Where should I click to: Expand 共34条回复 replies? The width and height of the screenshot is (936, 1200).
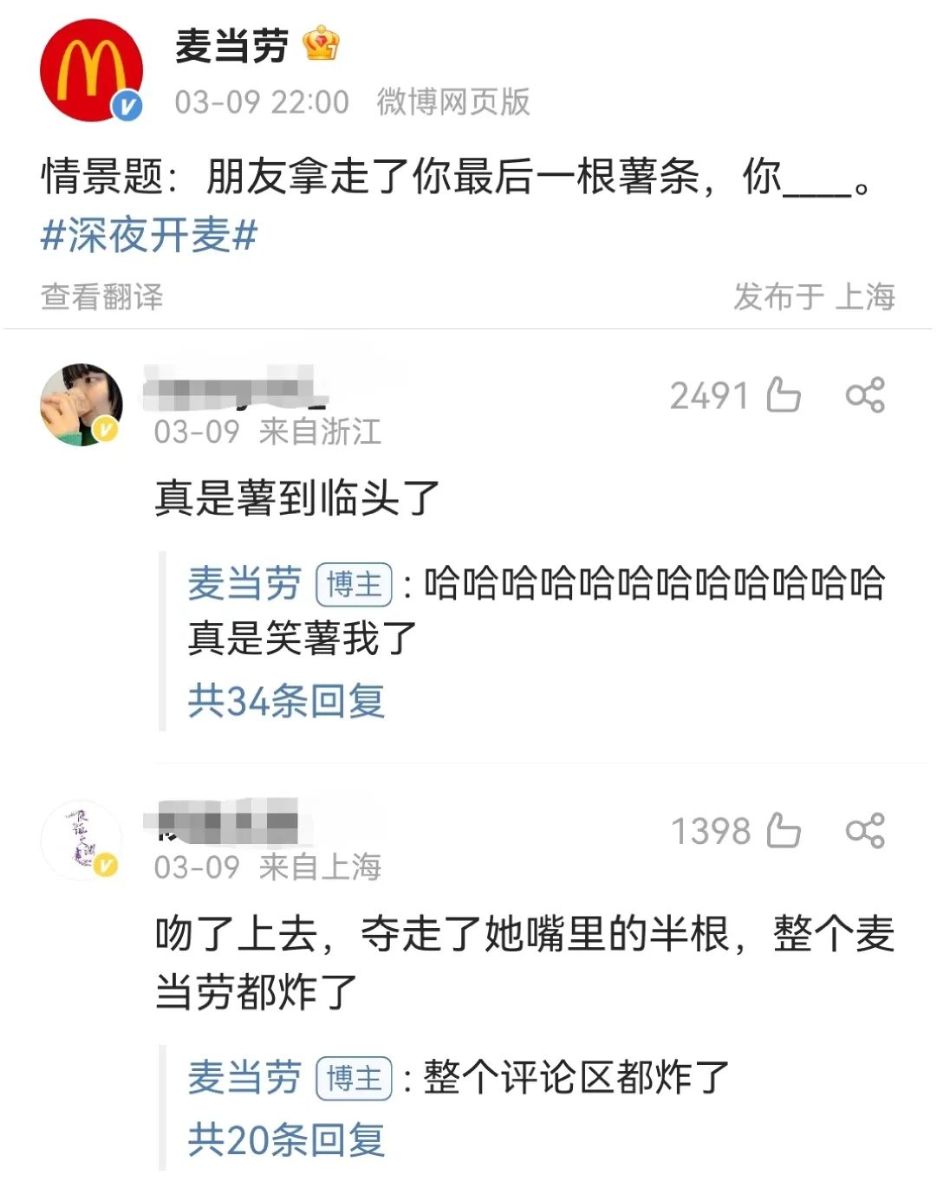point(286,701)
